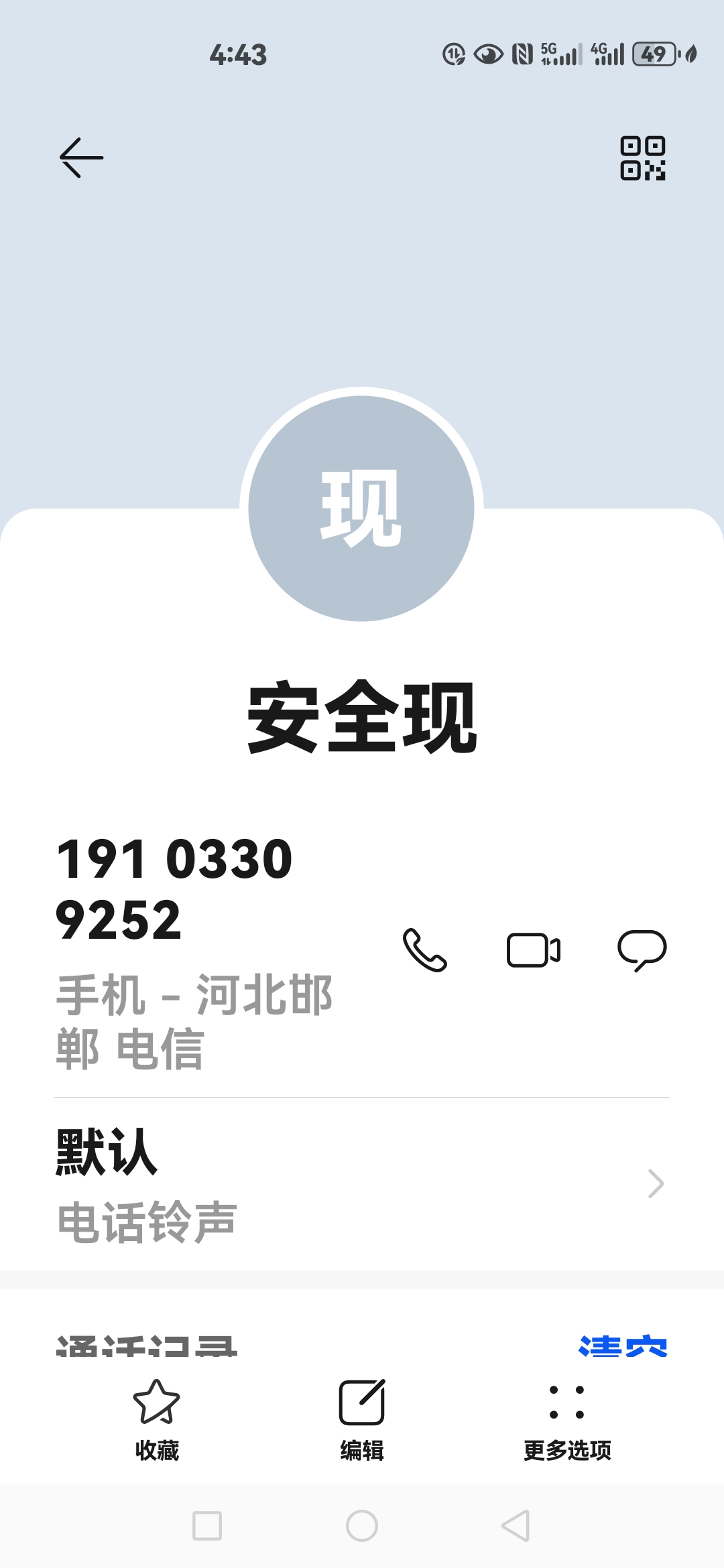Open 更多选项 more options
This screenshot has width=724, height=1568.
(567, 1420)
